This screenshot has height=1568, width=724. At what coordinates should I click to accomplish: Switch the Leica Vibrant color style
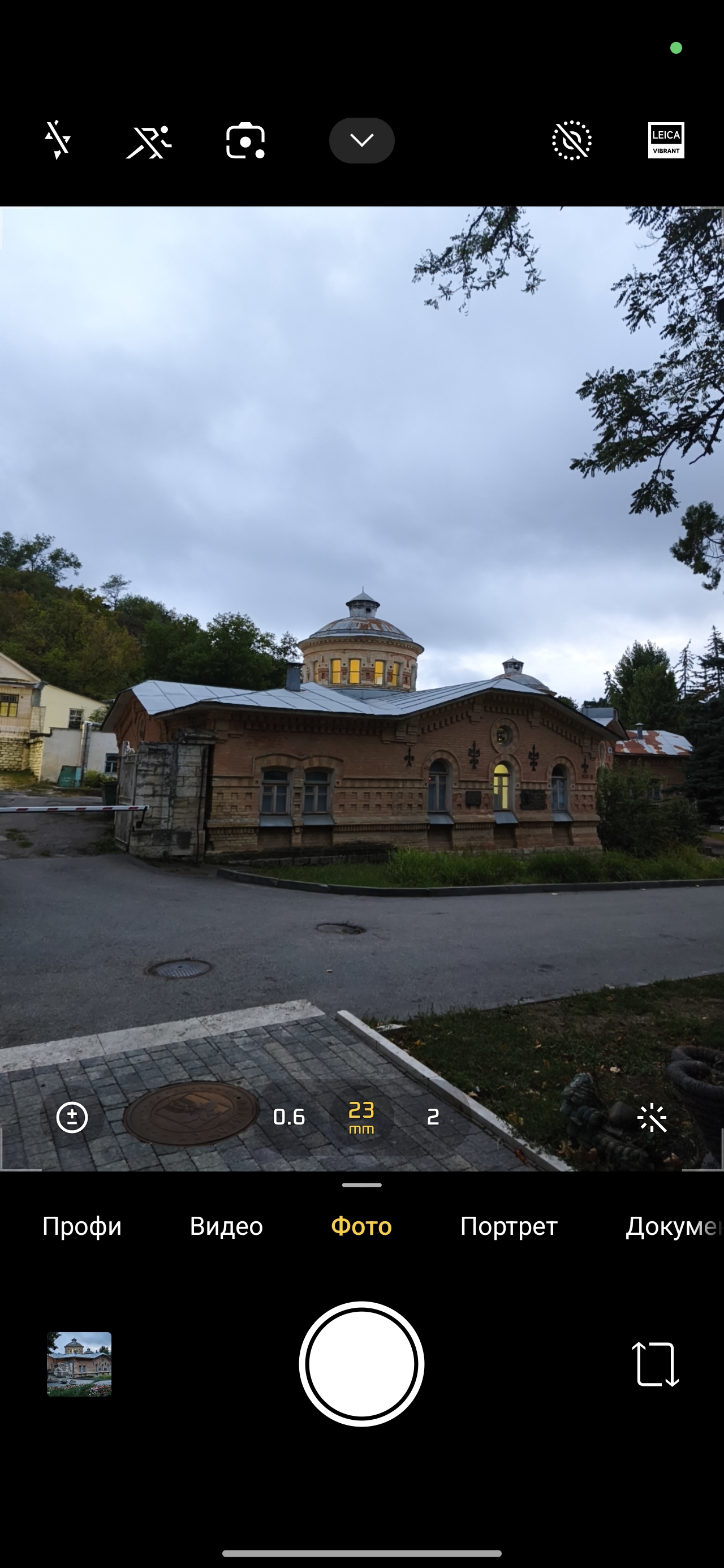tap(666, 141)
